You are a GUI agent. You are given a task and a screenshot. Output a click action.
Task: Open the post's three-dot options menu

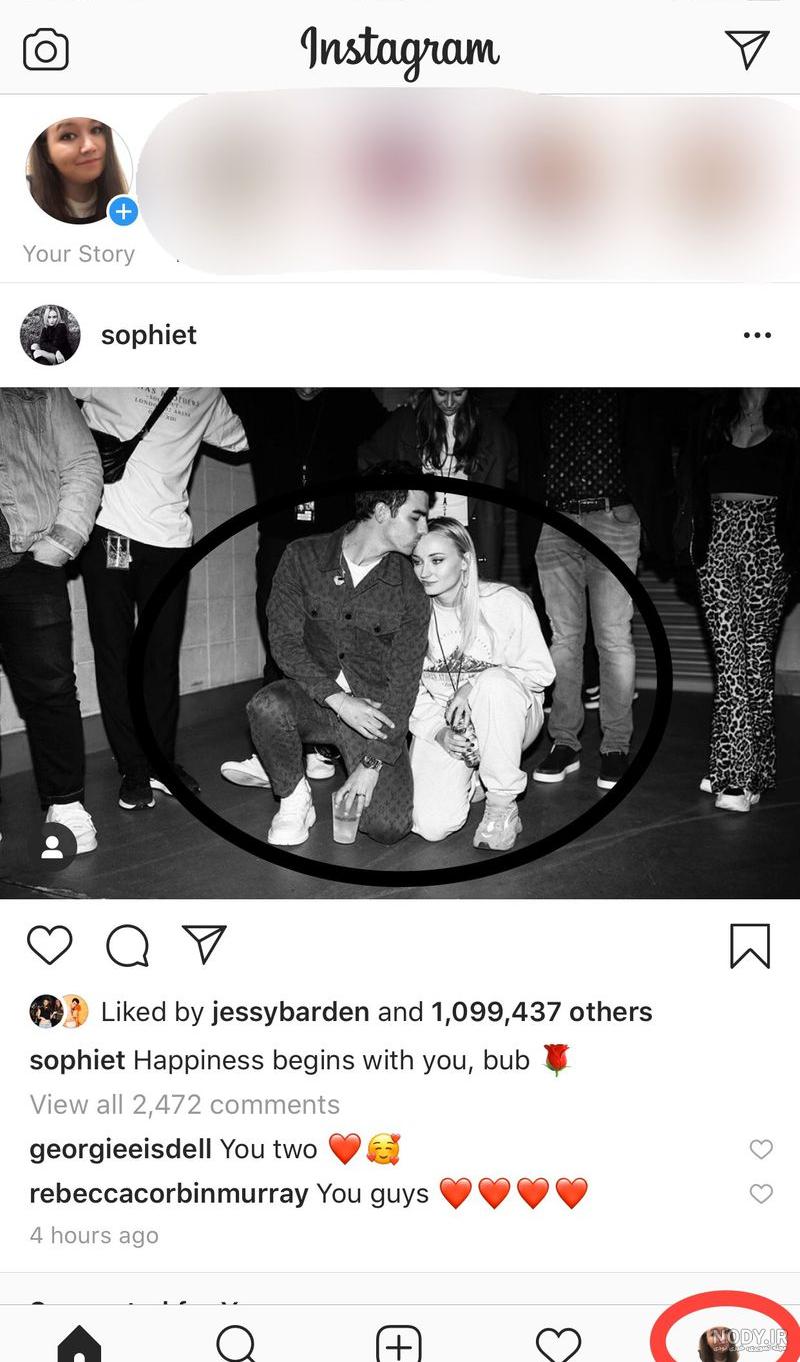[x=757, y=336]
